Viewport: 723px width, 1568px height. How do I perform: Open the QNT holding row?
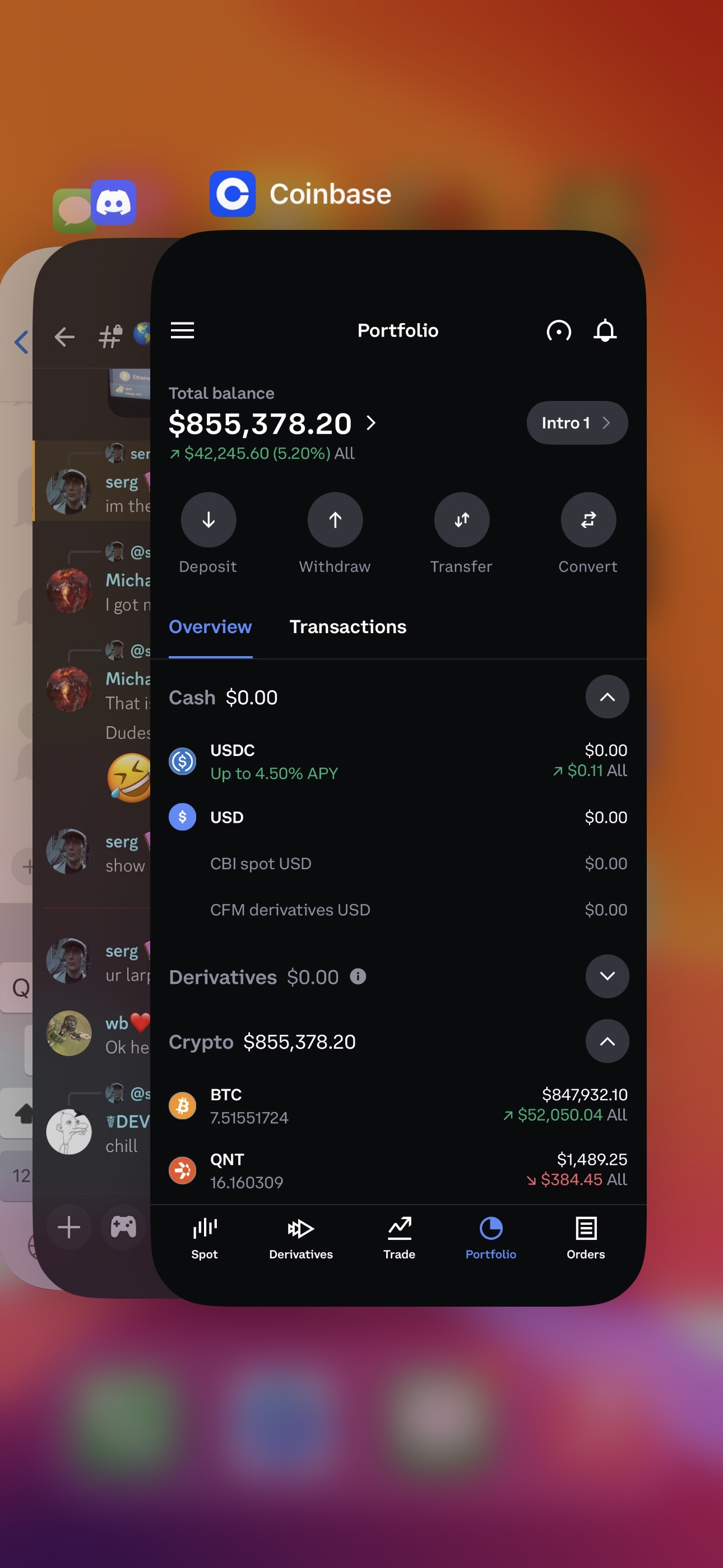tap(398, 1170)
